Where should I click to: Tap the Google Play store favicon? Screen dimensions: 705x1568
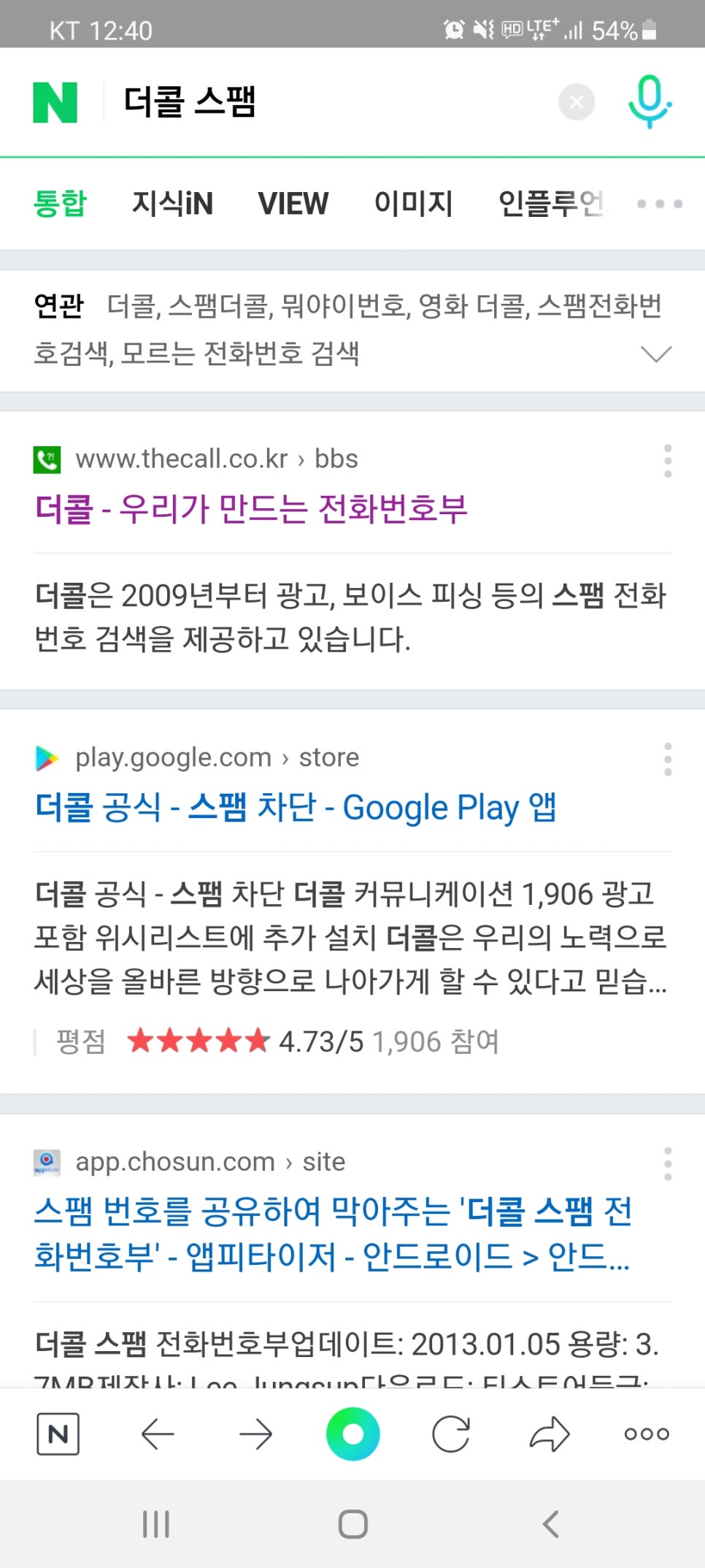tap(47, 758)
